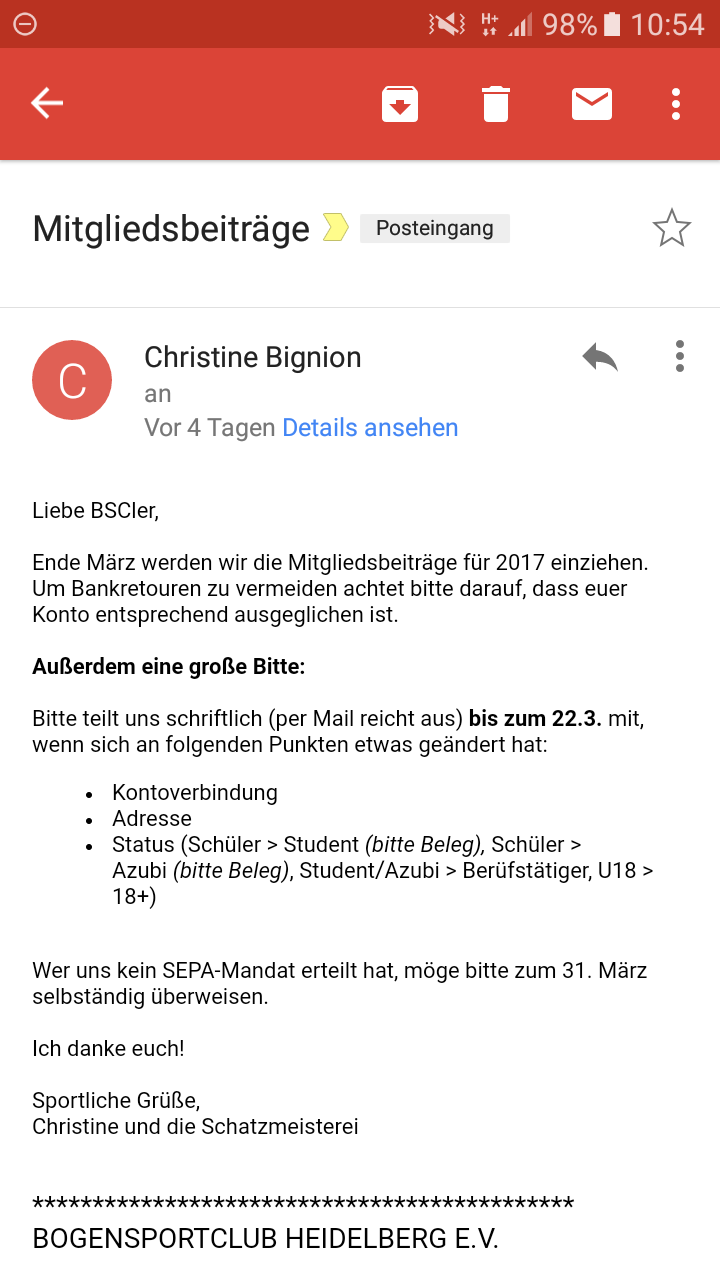Image resolution: width=720 pixels, height=1280 pixels.
Task: Open the top bar overflow menu
Action: pos(677,104)
